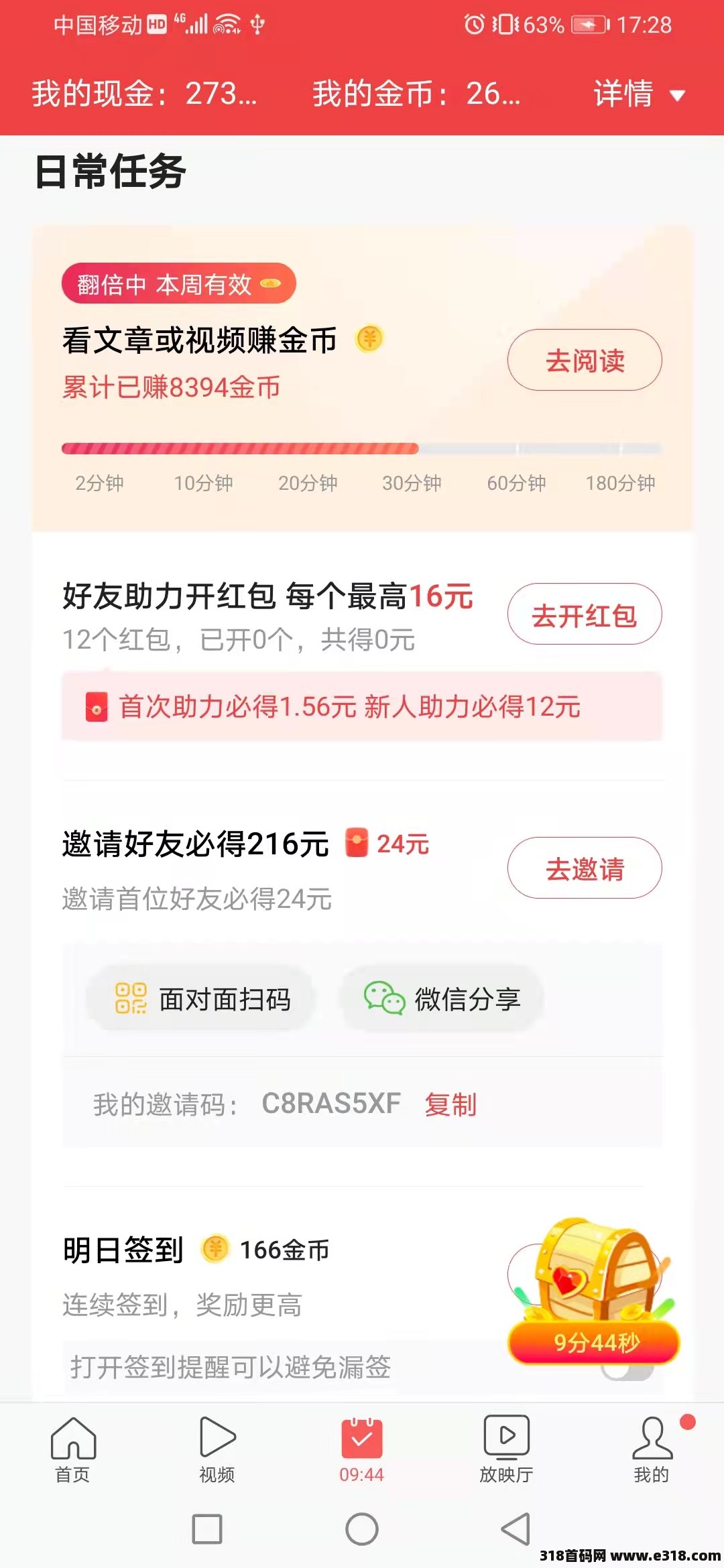Image resolution: width=724 pixels, height=1568 pixels.
Task: Tap the system back button
Action: coord(516,1529)
